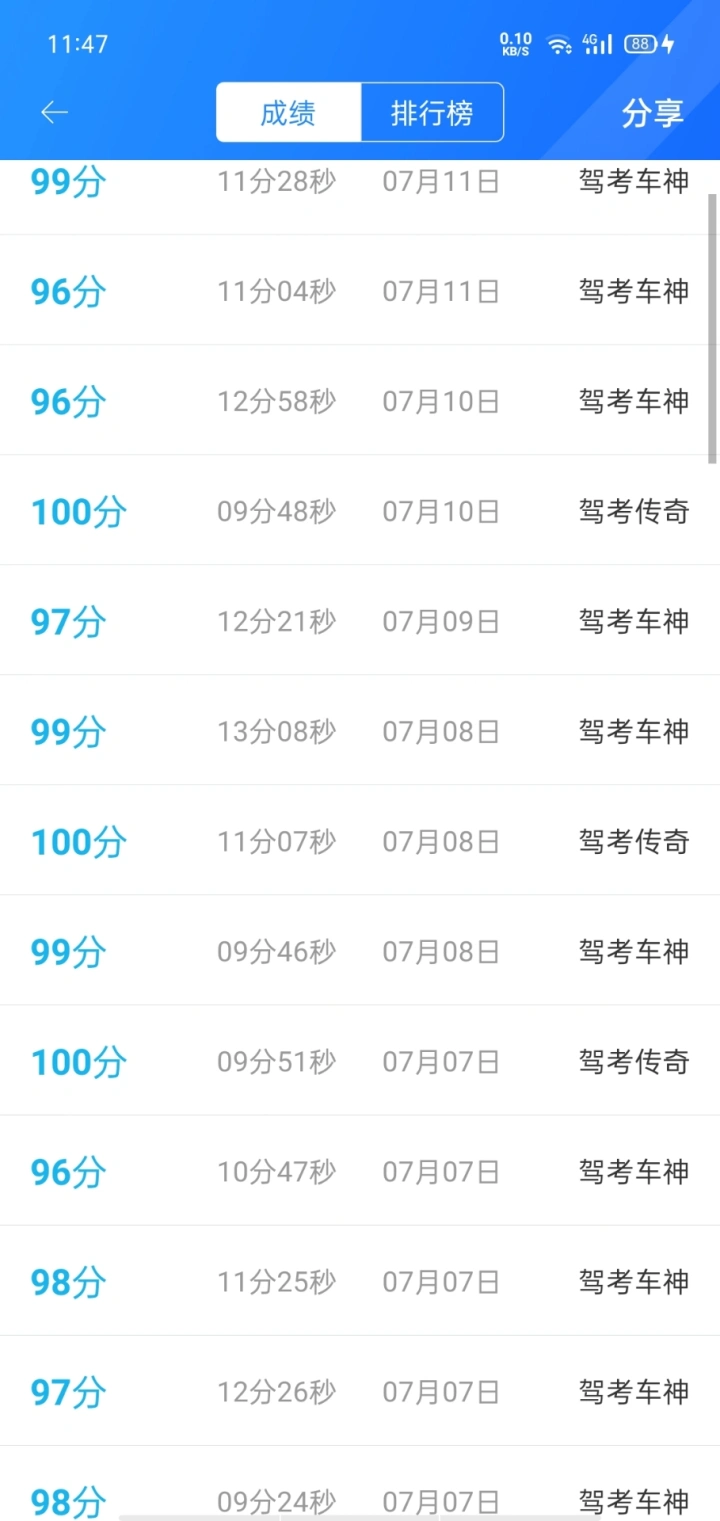
Task: Open the 100分 record with 09分48秒
Action: [x=360, y=511]
